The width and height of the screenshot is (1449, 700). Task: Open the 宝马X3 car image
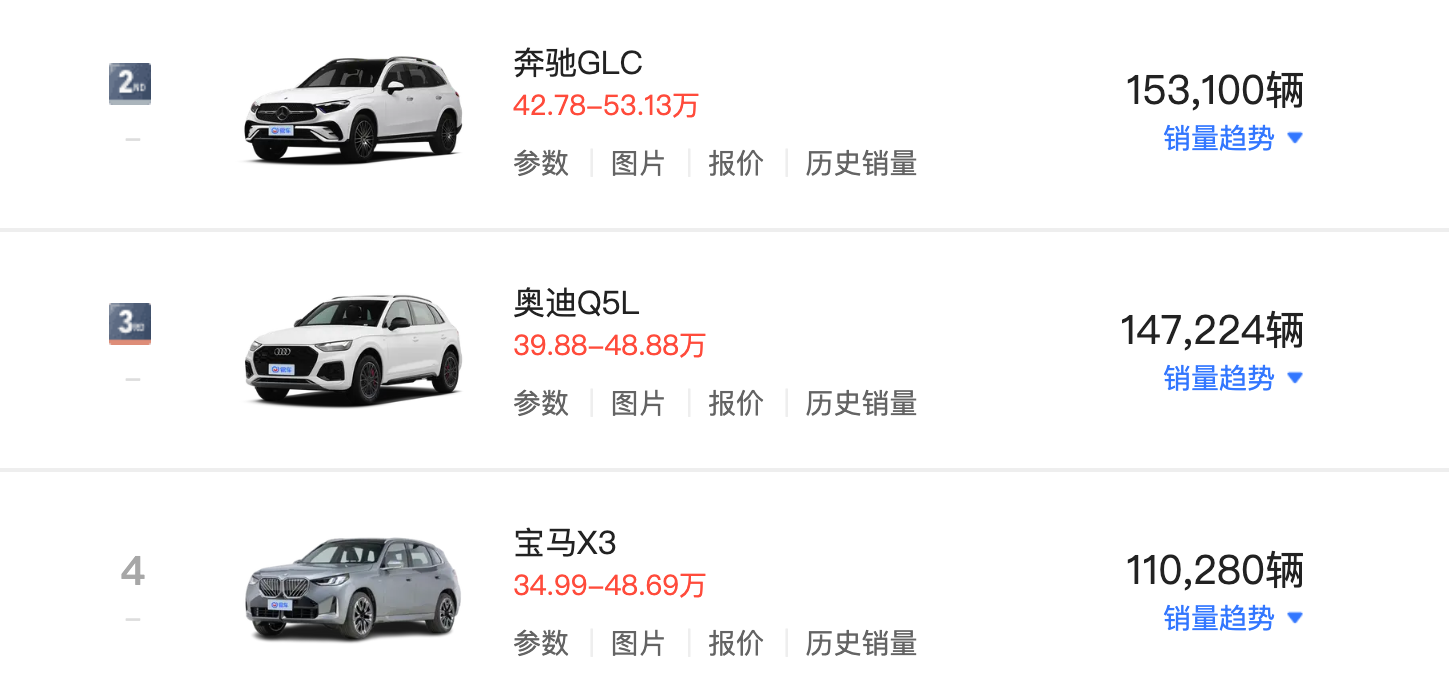(x=353, y=590)
